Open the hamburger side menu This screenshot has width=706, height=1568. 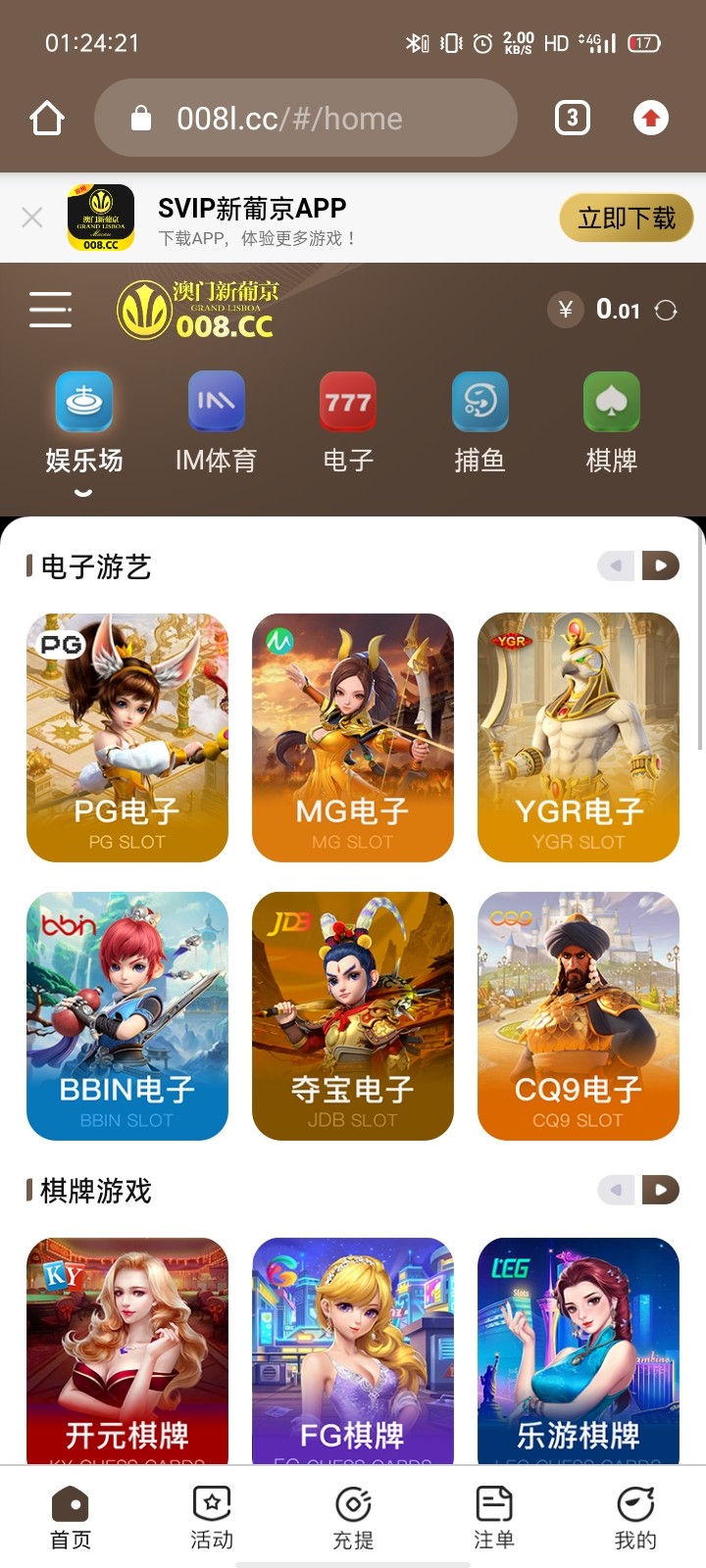coord(50,310)
